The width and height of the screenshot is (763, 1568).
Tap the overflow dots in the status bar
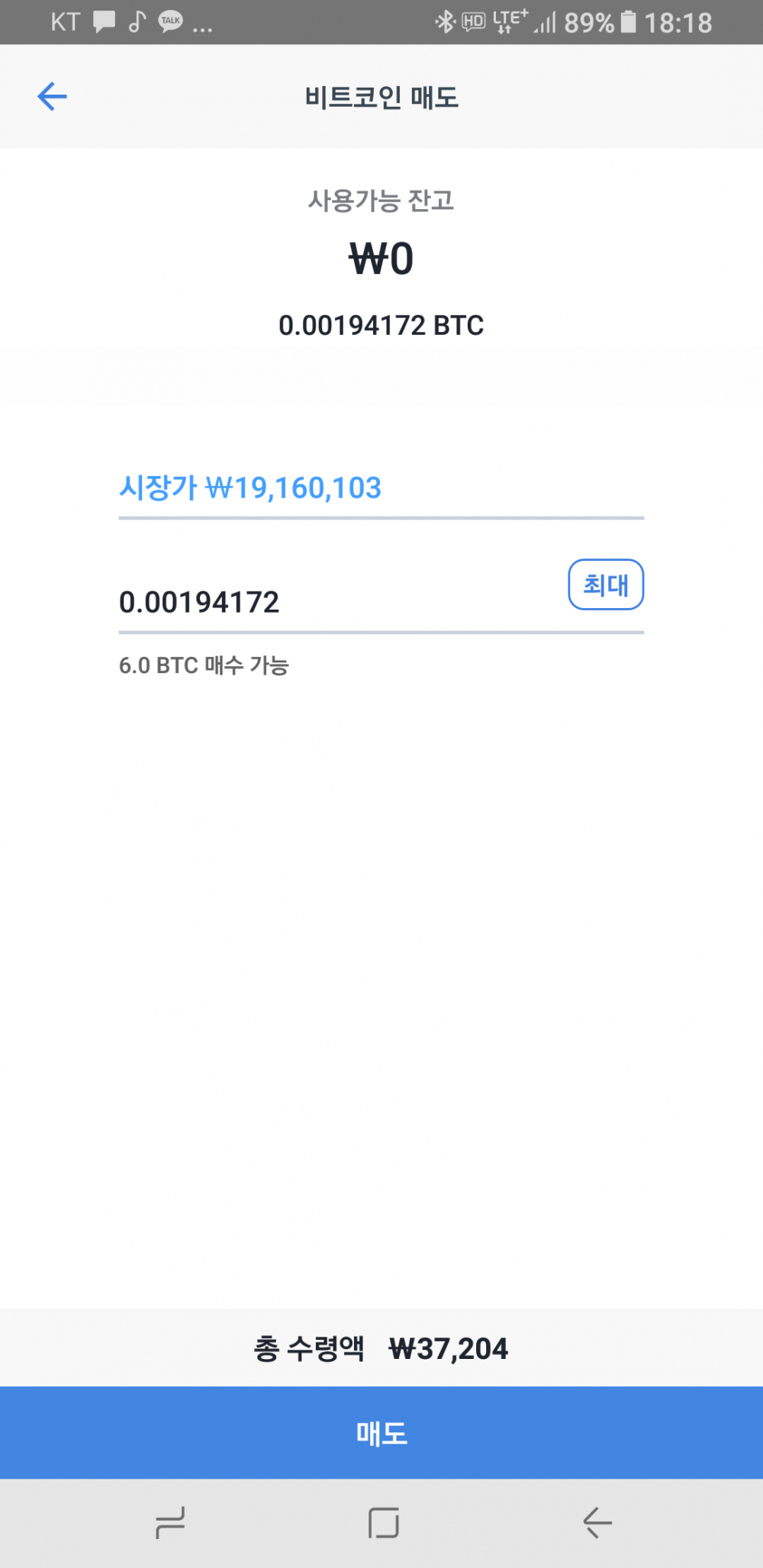click(204, 25)
